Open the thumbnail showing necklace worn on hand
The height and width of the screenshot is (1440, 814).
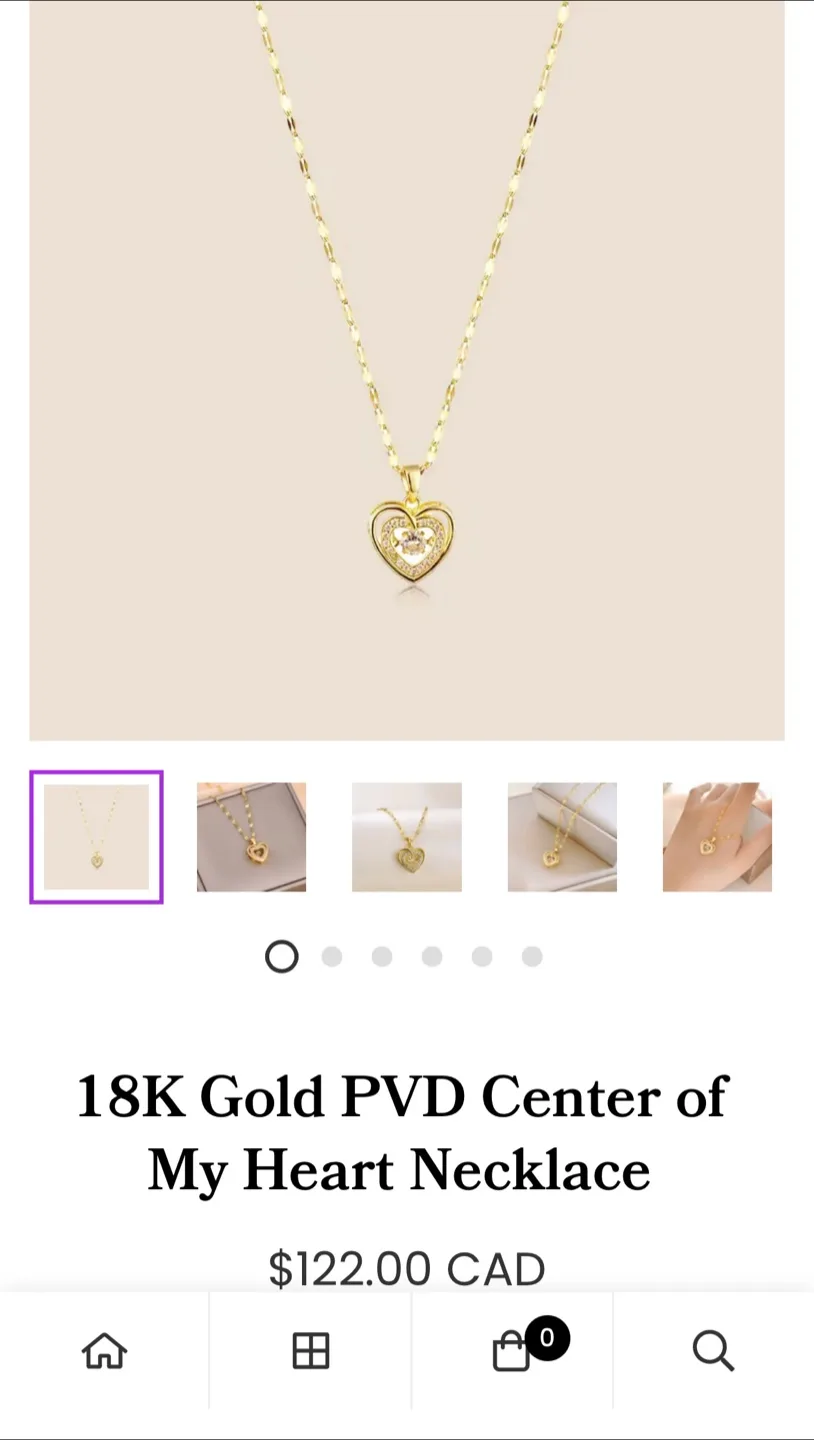(x=717, y=837)
